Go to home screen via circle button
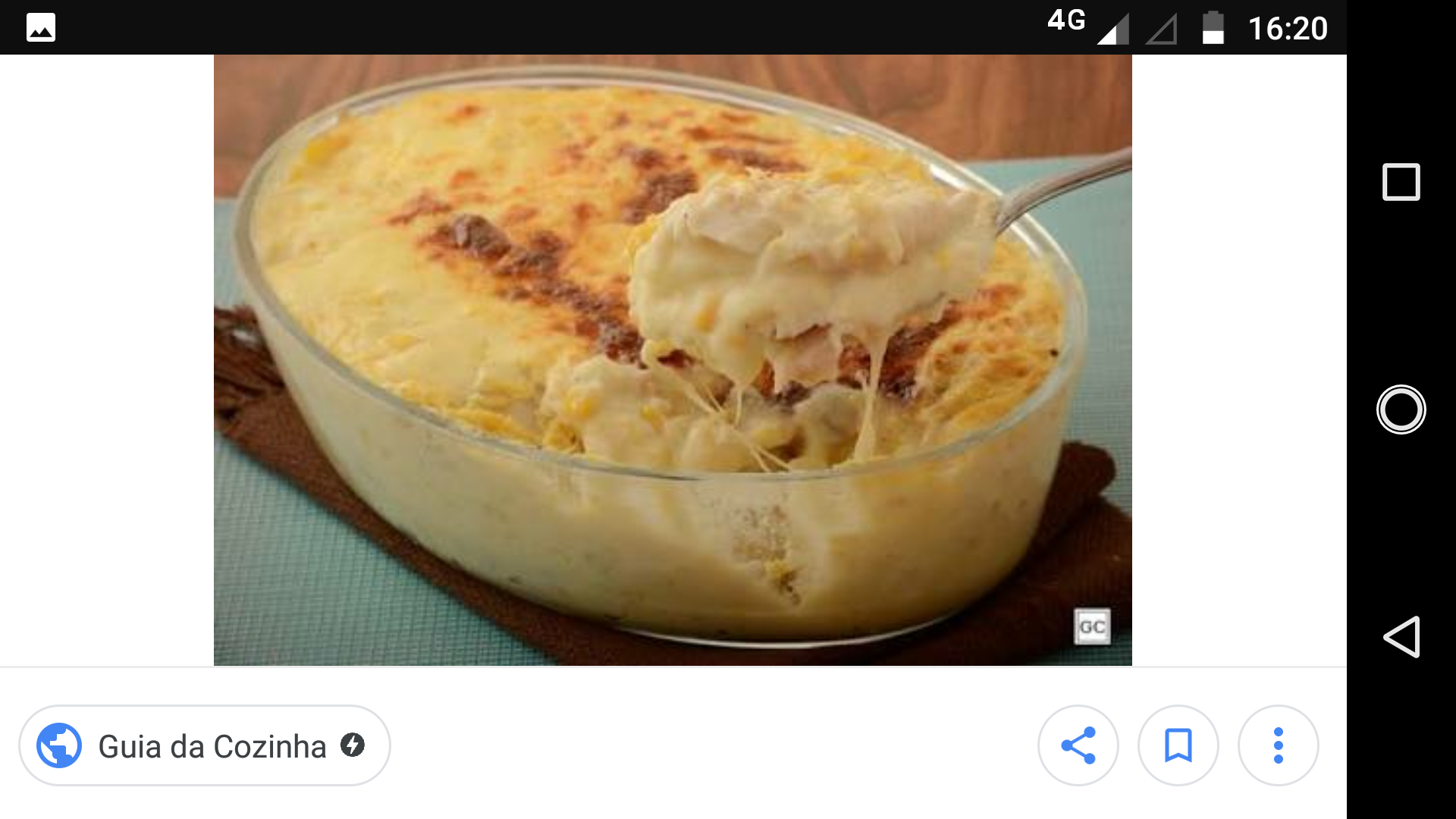The width and height of the screenshot is (1456, 819). 1401,409
